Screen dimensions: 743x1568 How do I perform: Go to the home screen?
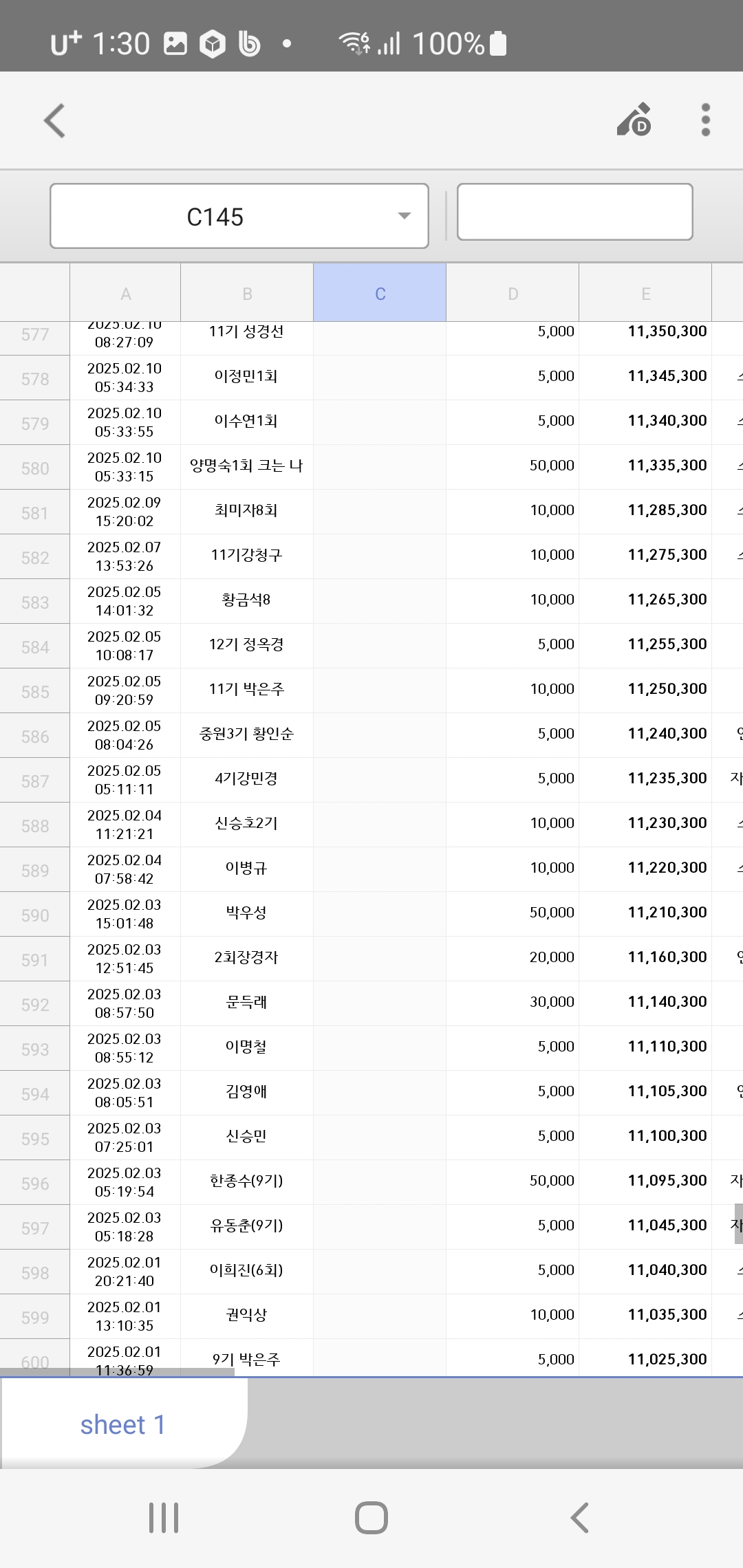pos(371,1517)
